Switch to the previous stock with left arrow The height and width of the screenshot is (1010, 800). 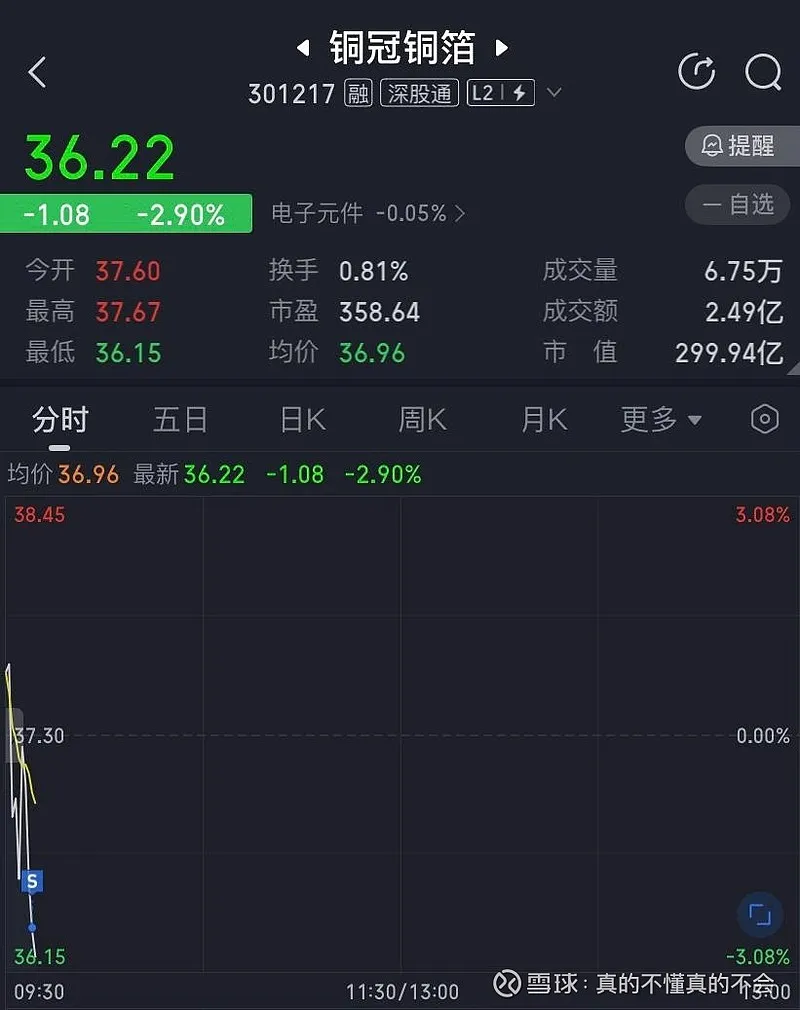303,47
